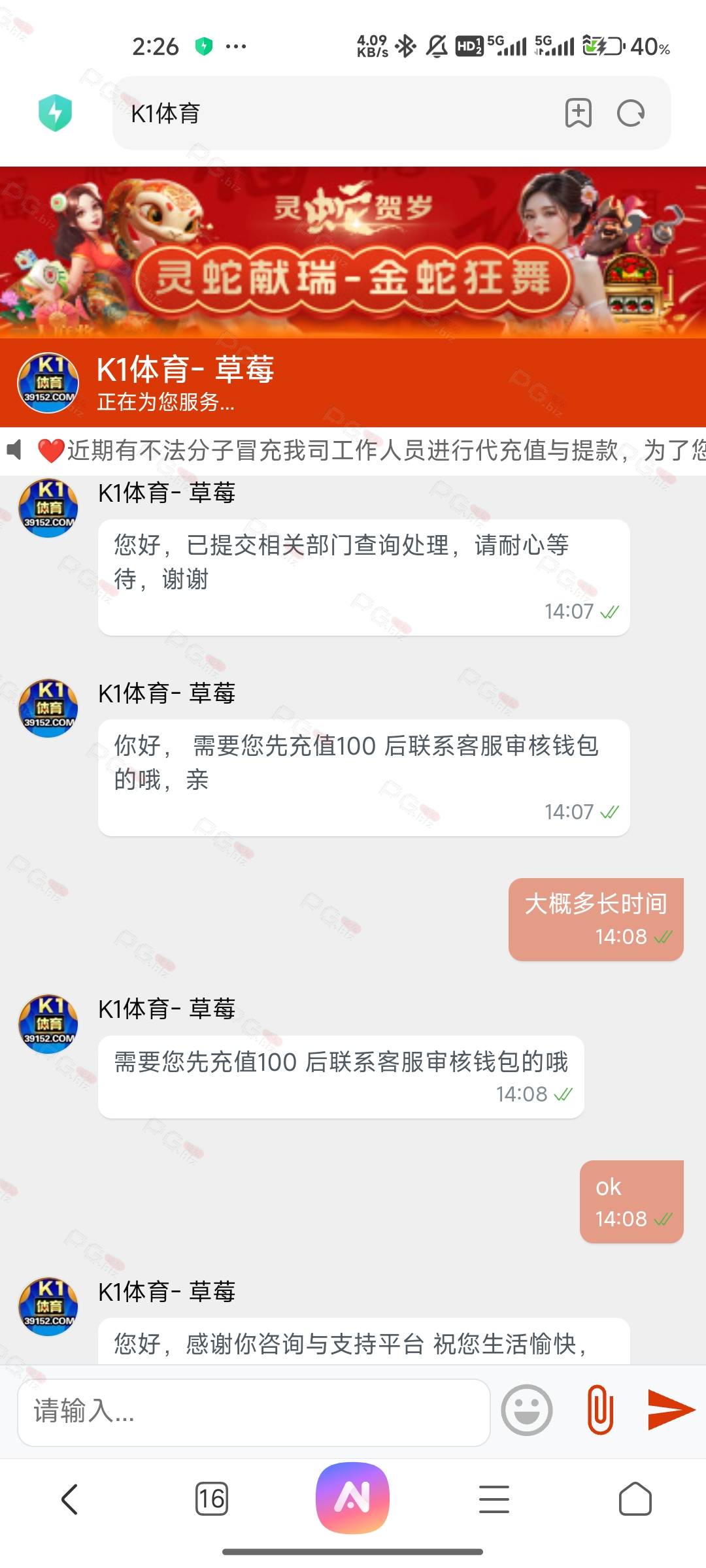The height and width of the screenshot is (1568, 706).
Task: Attach a file with the paperclip icon
Action: (600, 1411)
